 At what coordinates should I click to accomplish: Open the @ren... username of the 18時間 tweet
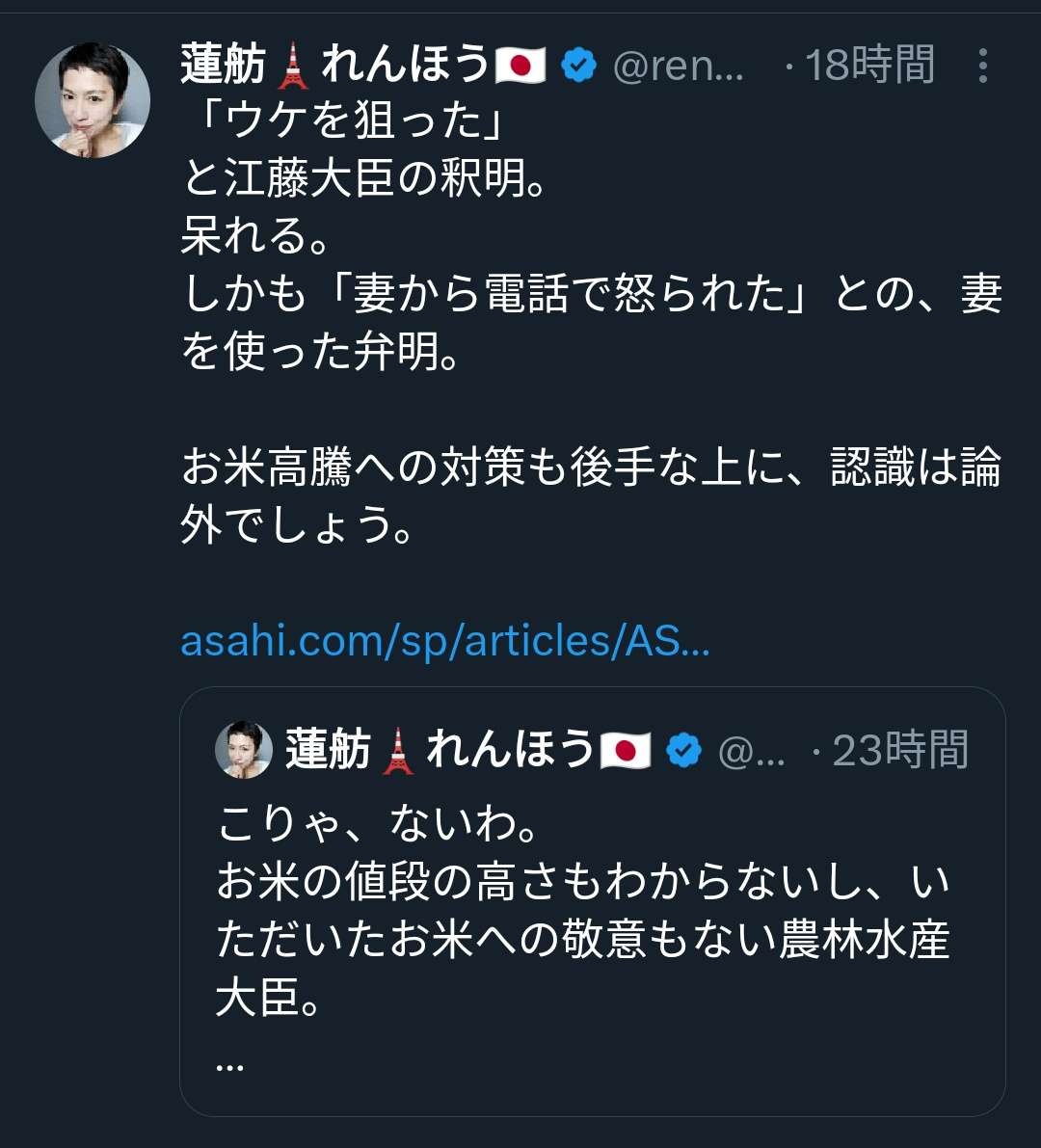(x=678, y=67)
